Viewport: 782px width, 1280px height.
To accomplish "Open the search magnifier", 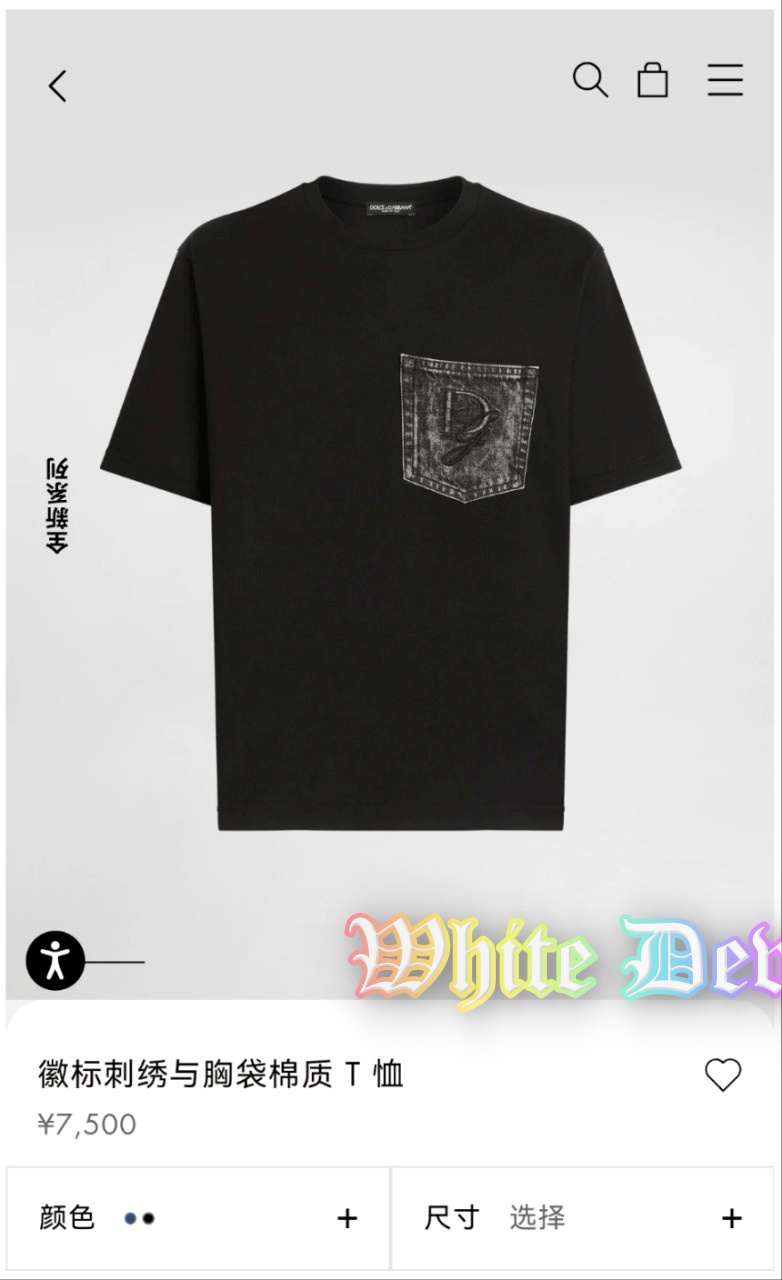I will click(x=590, y=80).
